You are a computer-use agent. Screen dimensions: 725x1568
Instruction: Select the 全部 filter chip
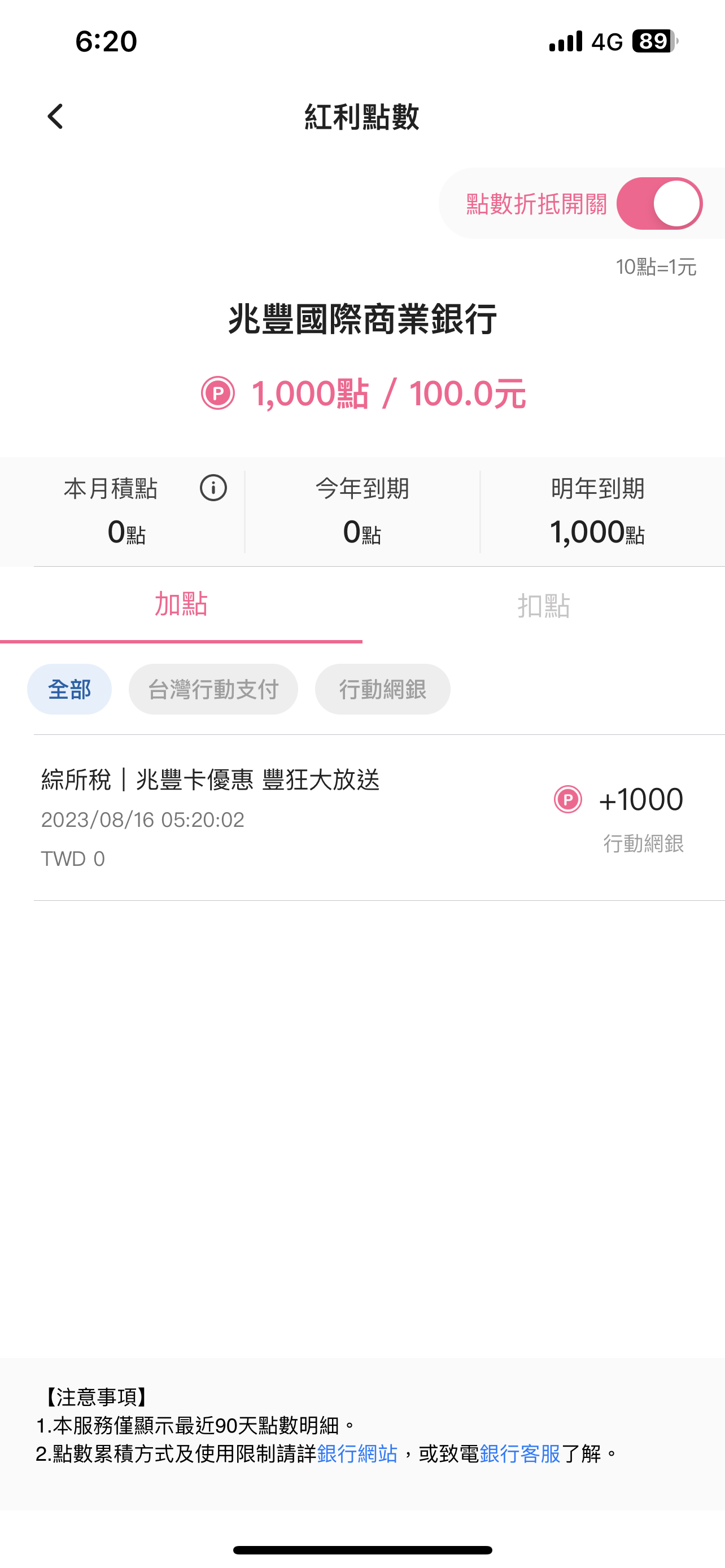pos(69,689)
